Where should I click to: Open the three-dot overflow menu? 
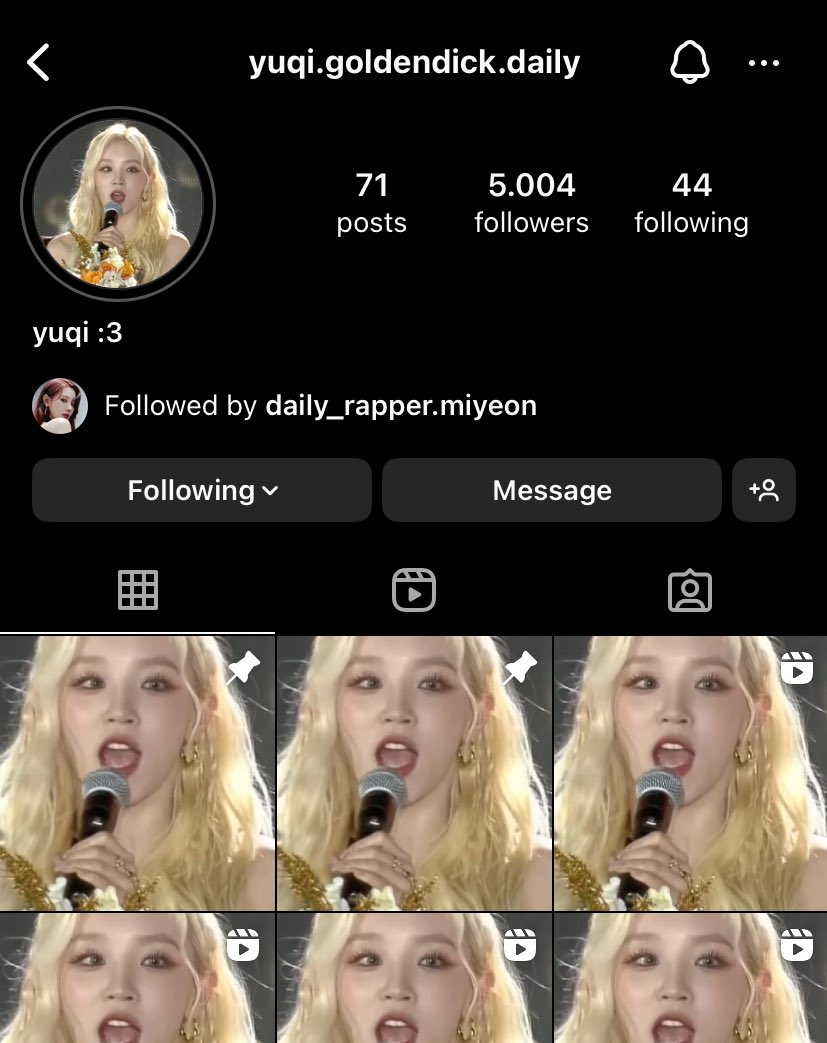tap(764, 63)
